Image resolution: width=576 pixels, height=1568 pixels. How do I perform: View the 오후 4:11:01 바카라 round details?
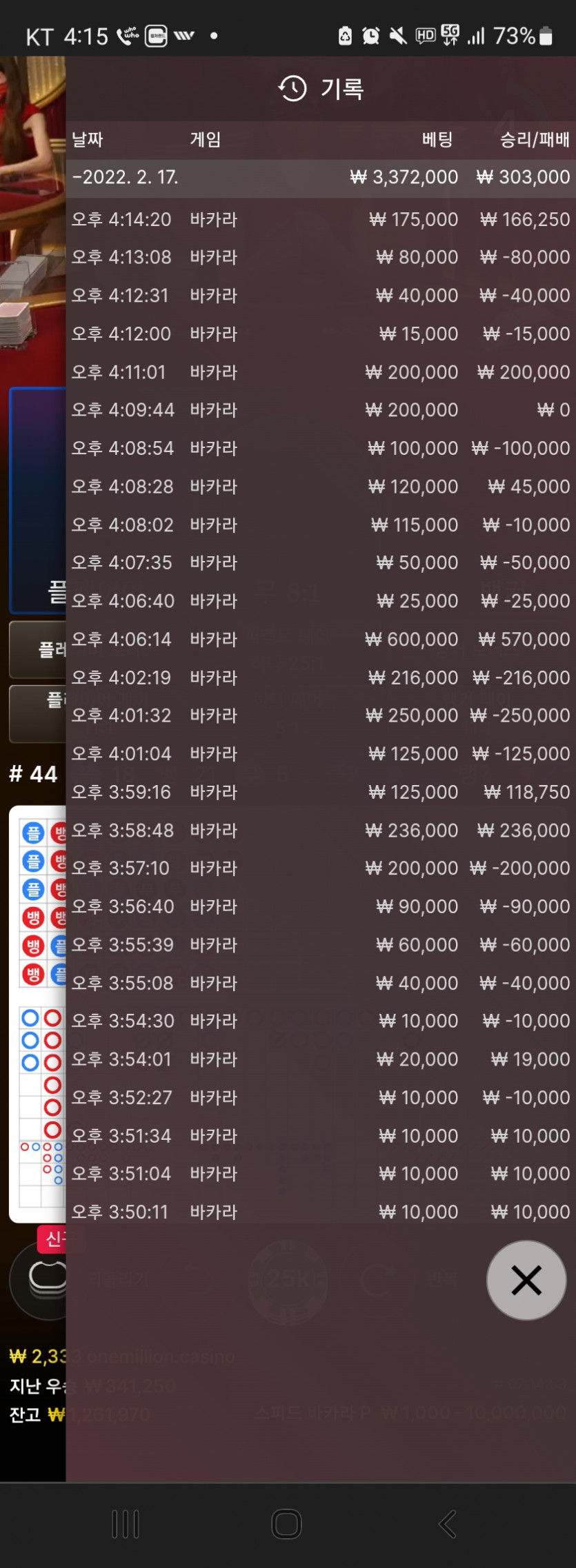tap(320, 372)
